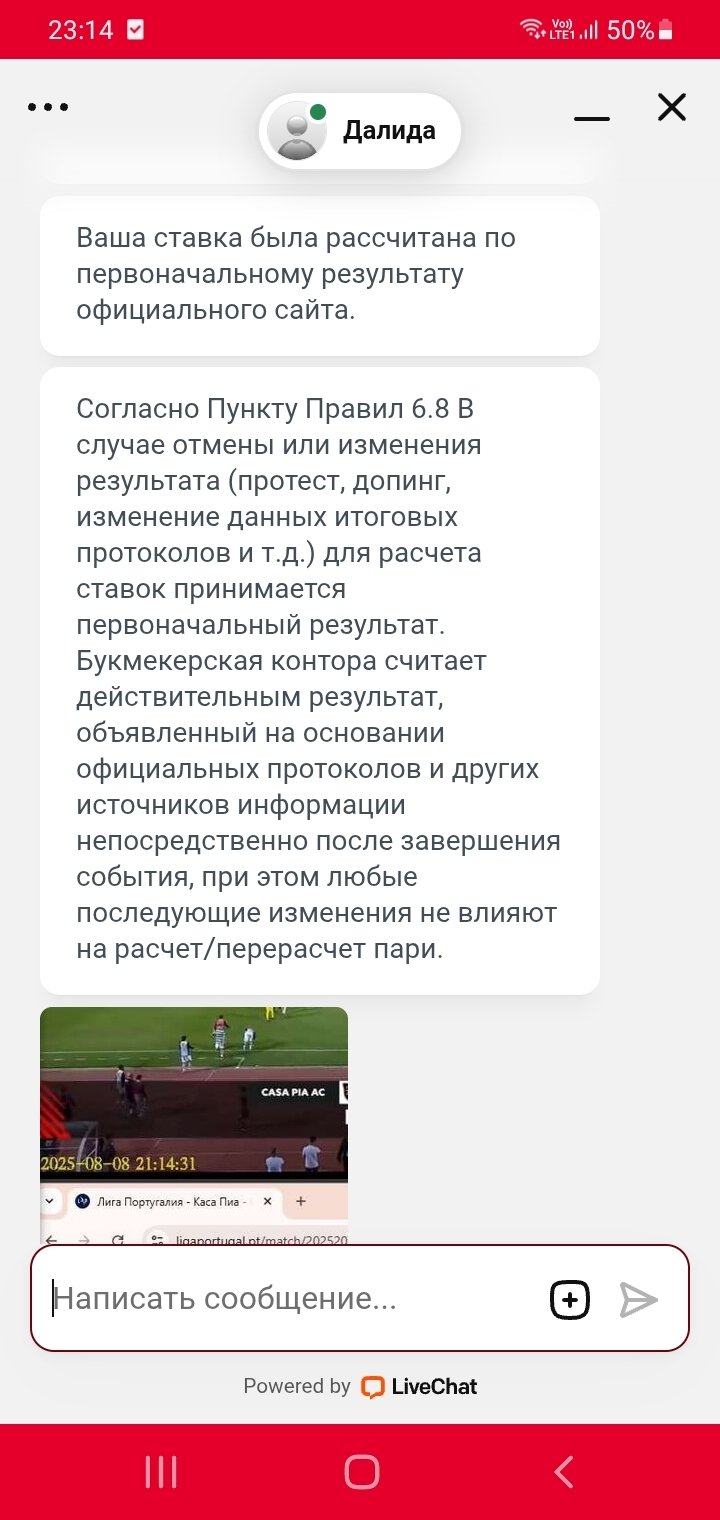
Task: Close the chat with Далида
Action: click(x=672, y=107)
